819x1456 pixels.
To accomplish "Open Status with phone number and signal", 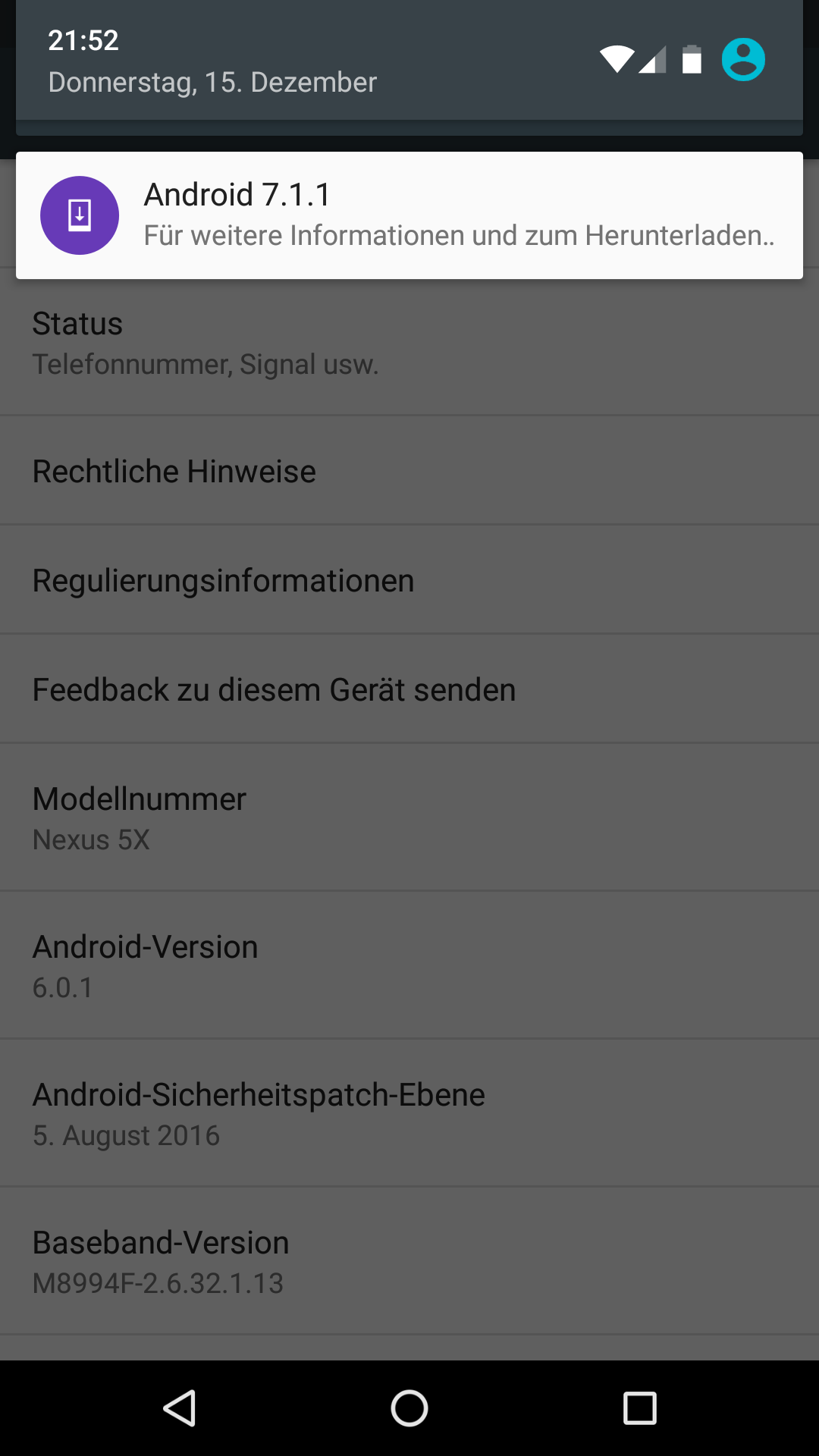I will click(409, 343).
